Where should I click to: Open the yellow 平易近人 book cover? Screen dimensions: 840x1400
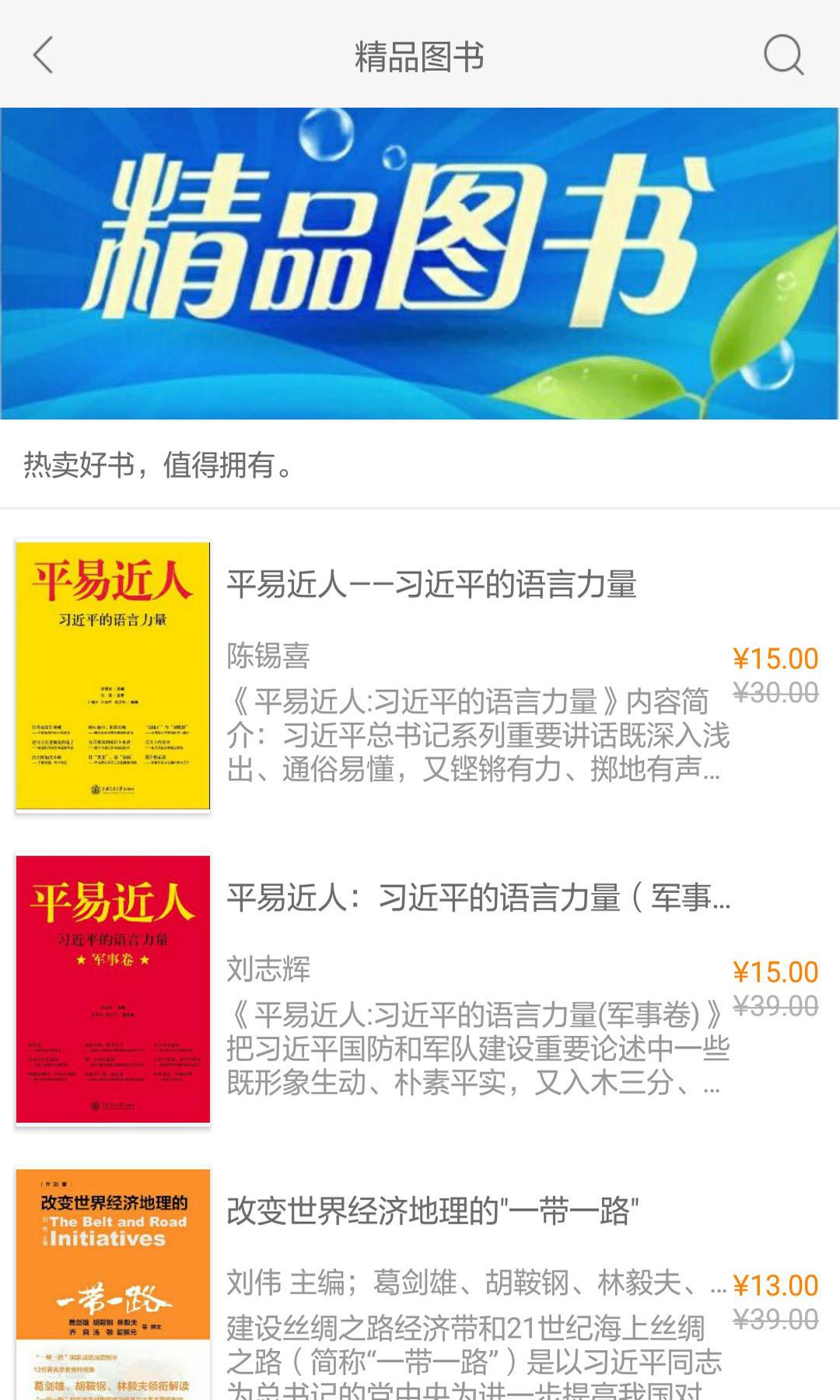coord(114,675)
